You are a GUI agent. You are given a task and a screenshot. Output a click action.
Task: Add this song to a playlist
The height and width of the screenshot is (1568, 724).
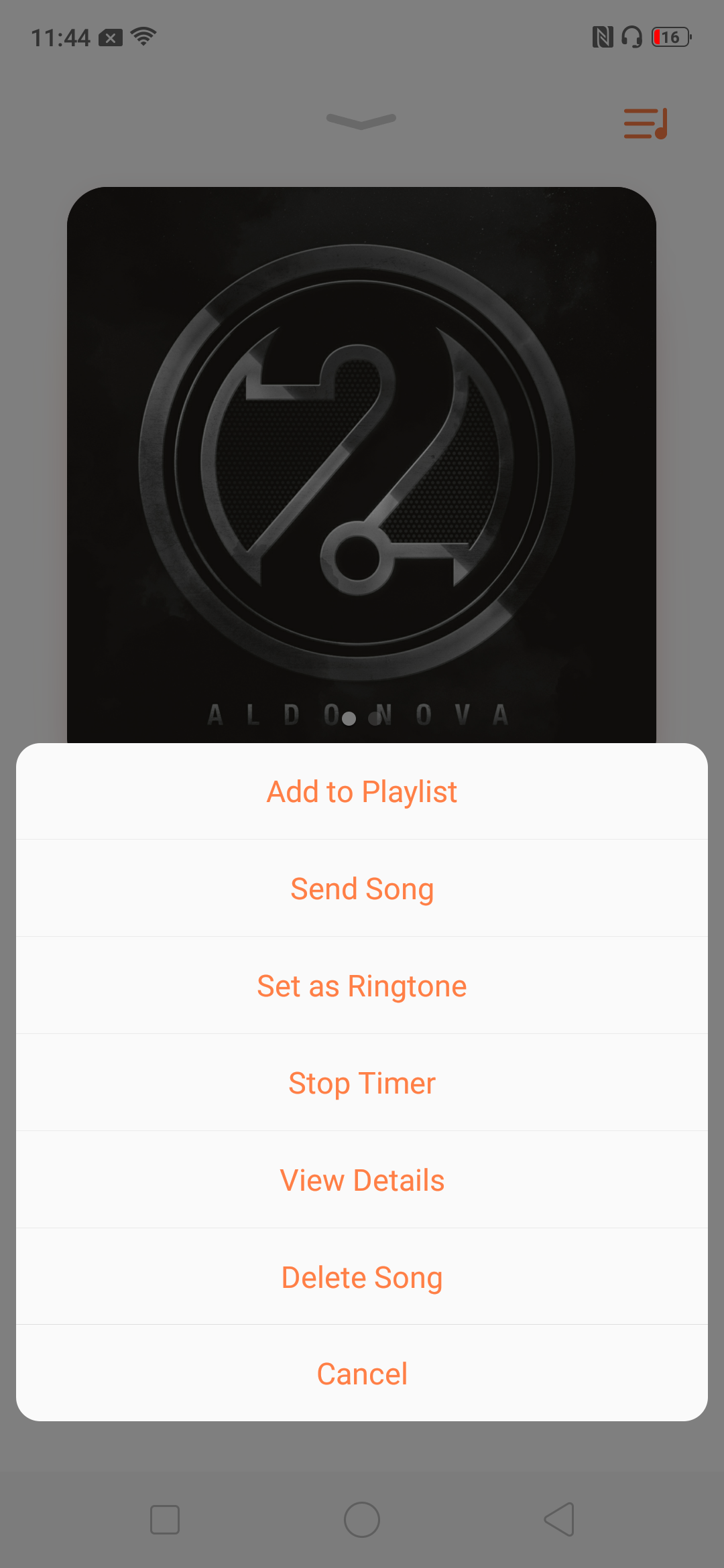pyautogui.click(x=362, y=792)
